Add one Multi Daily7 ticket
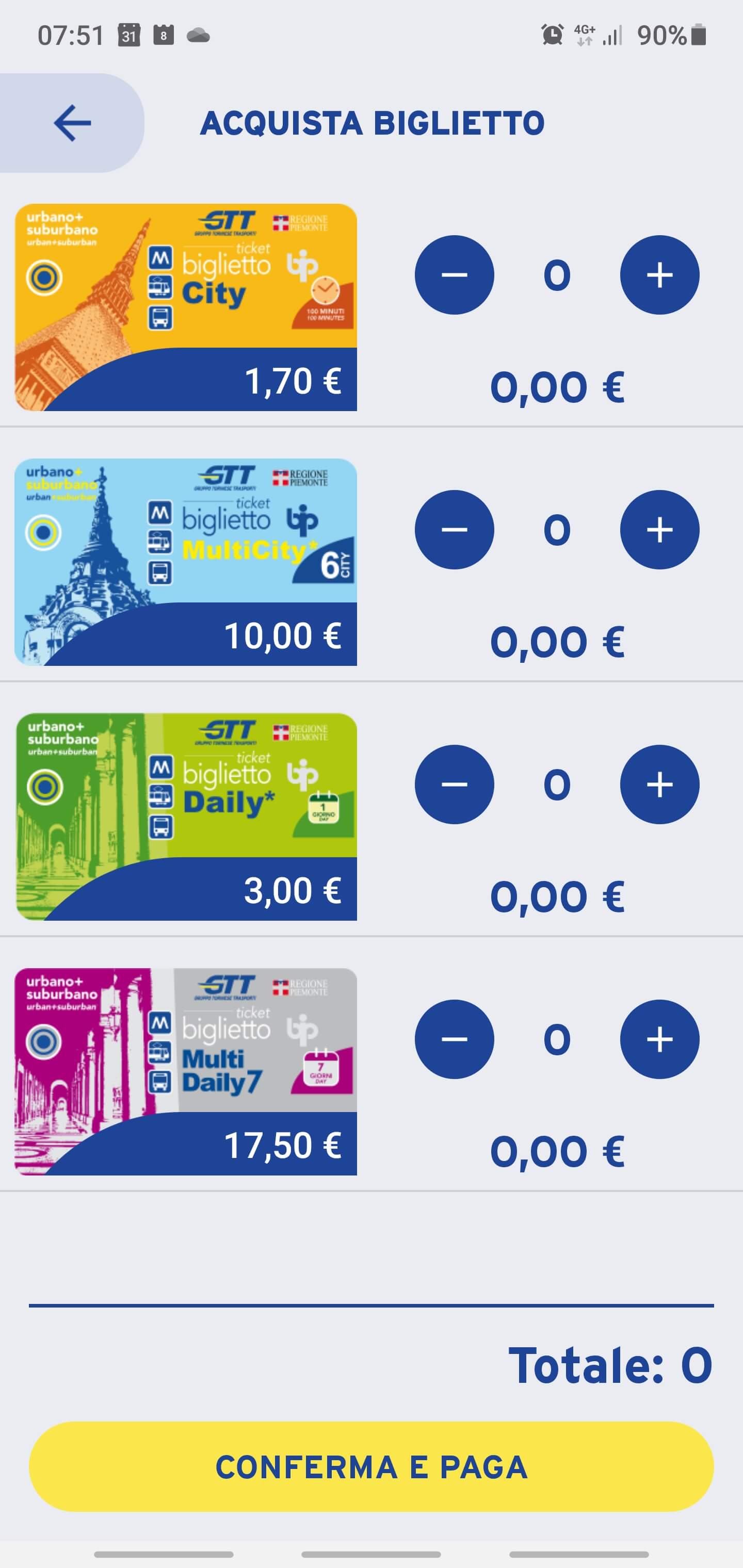Screen dimensions: 743x1568 (659, 1040)
